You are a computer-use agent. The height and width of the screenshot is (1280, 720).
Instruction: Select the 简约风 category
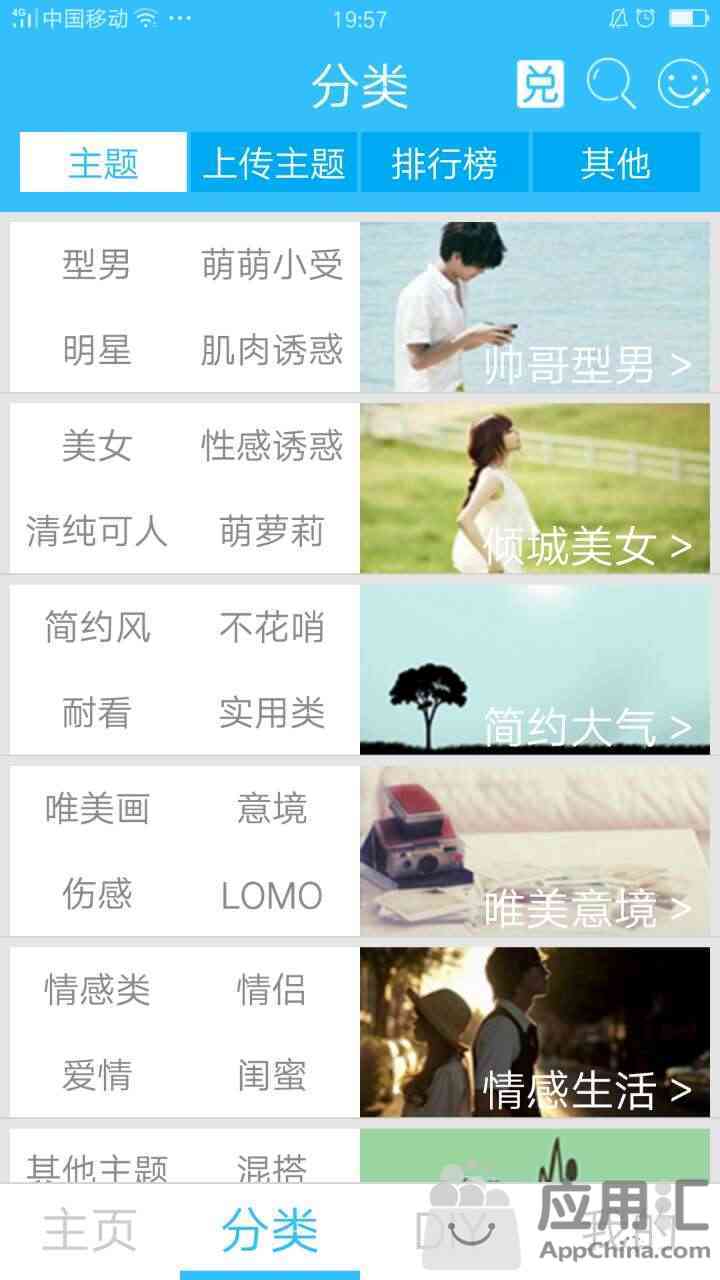pyautogui.click(x=97, y=627)
